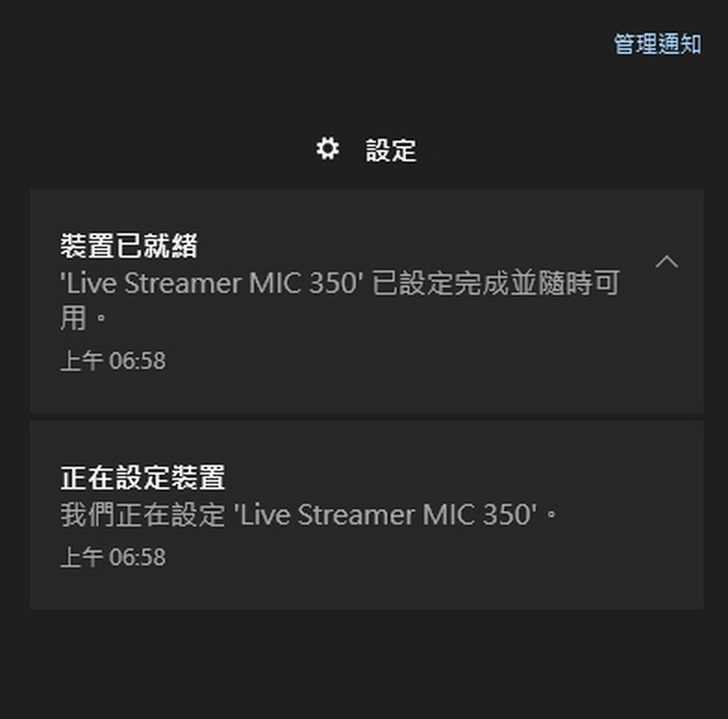The width and height of the screenshot is (728, 719).
Task: Open the 正在設定裝置 notification
Action: pyautogui.click(x=340, y=515)
